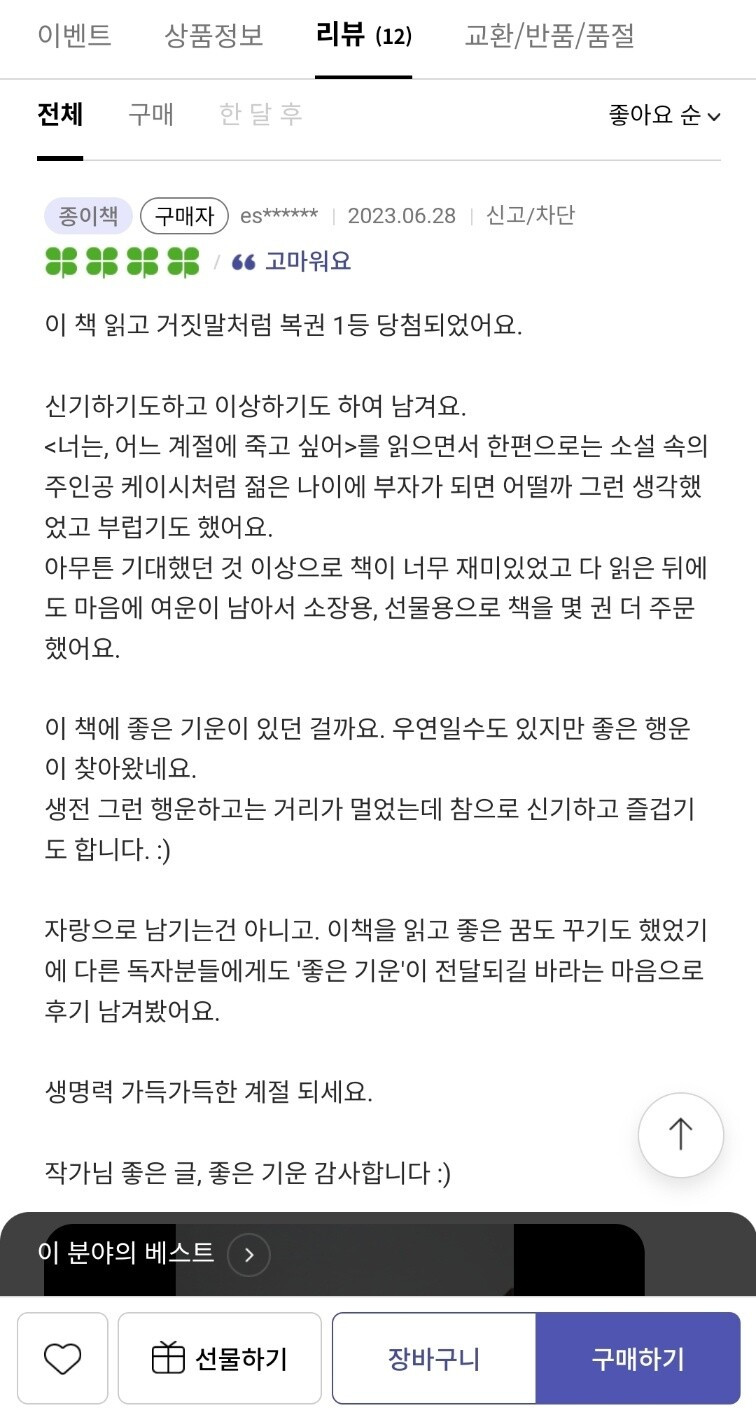This screenshot has height=1417, width=756.
Task: Tap 선물하기 button
Action: coord(220,1358)
